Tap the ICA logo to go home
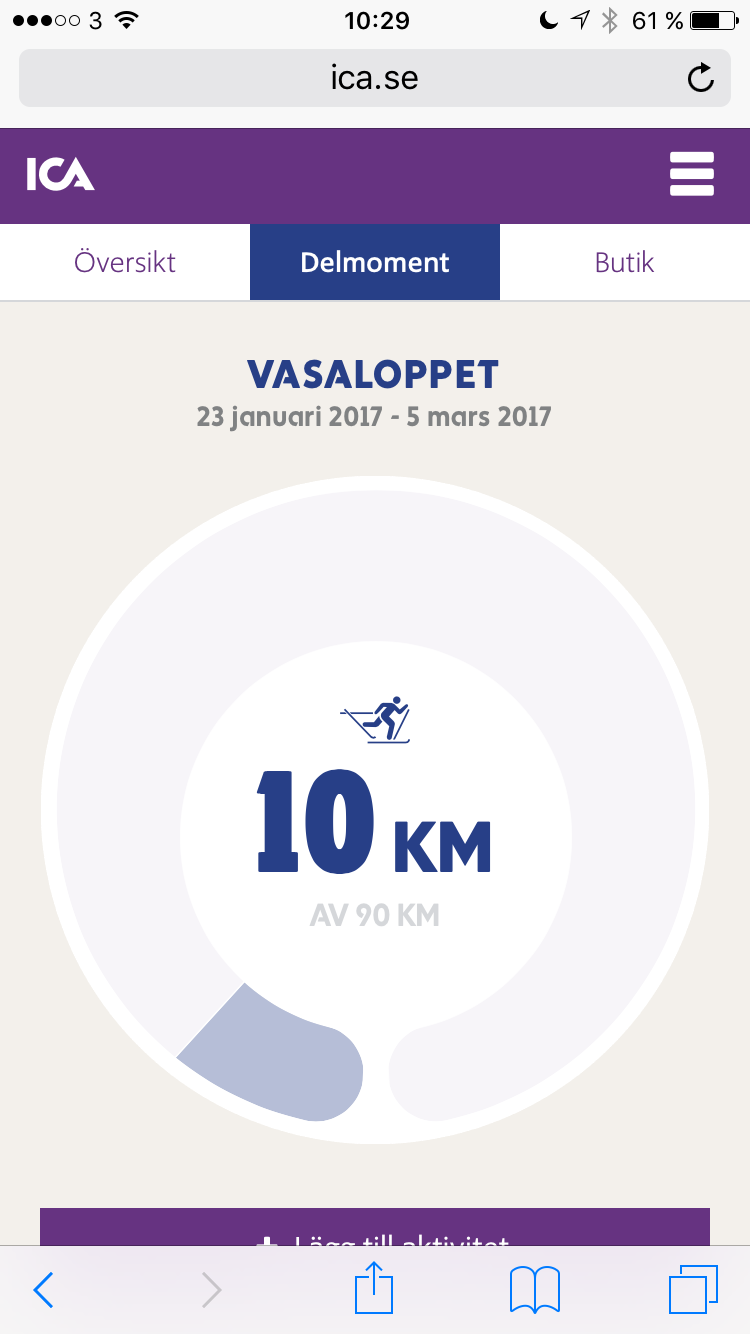This screenshot has width=750, height=1334. [60, 175]
